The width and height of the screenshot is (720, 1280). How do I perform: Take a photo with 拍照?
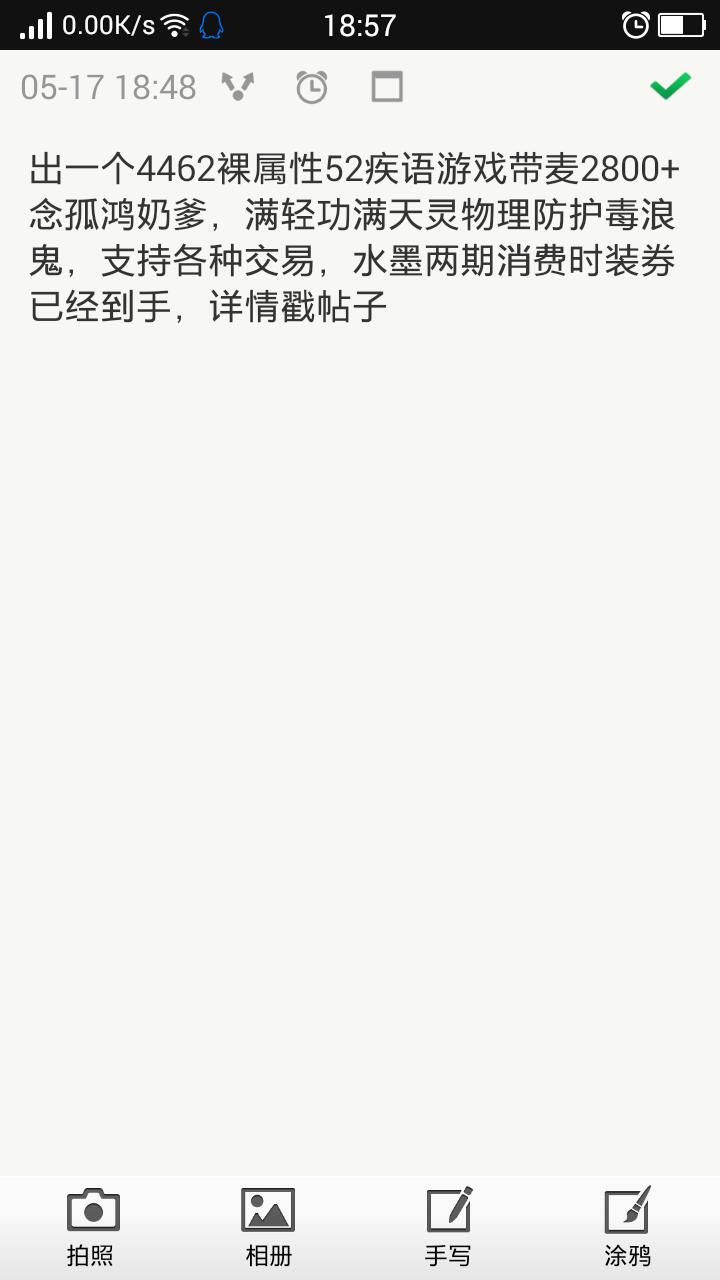[x=91, y=1227]
